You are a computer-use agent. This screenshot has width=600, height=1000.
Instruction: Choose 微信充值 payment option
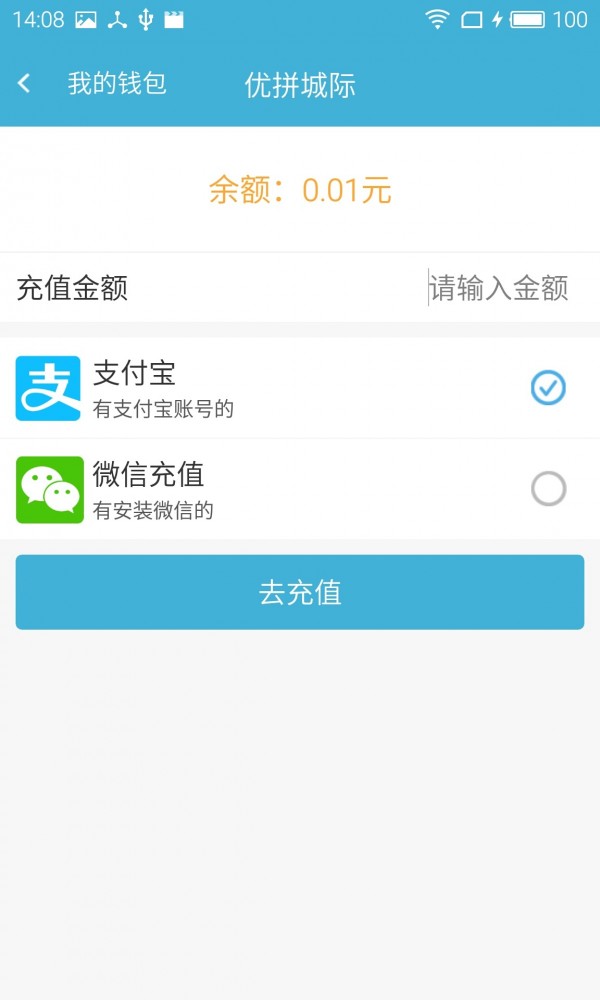click(547, 489)
